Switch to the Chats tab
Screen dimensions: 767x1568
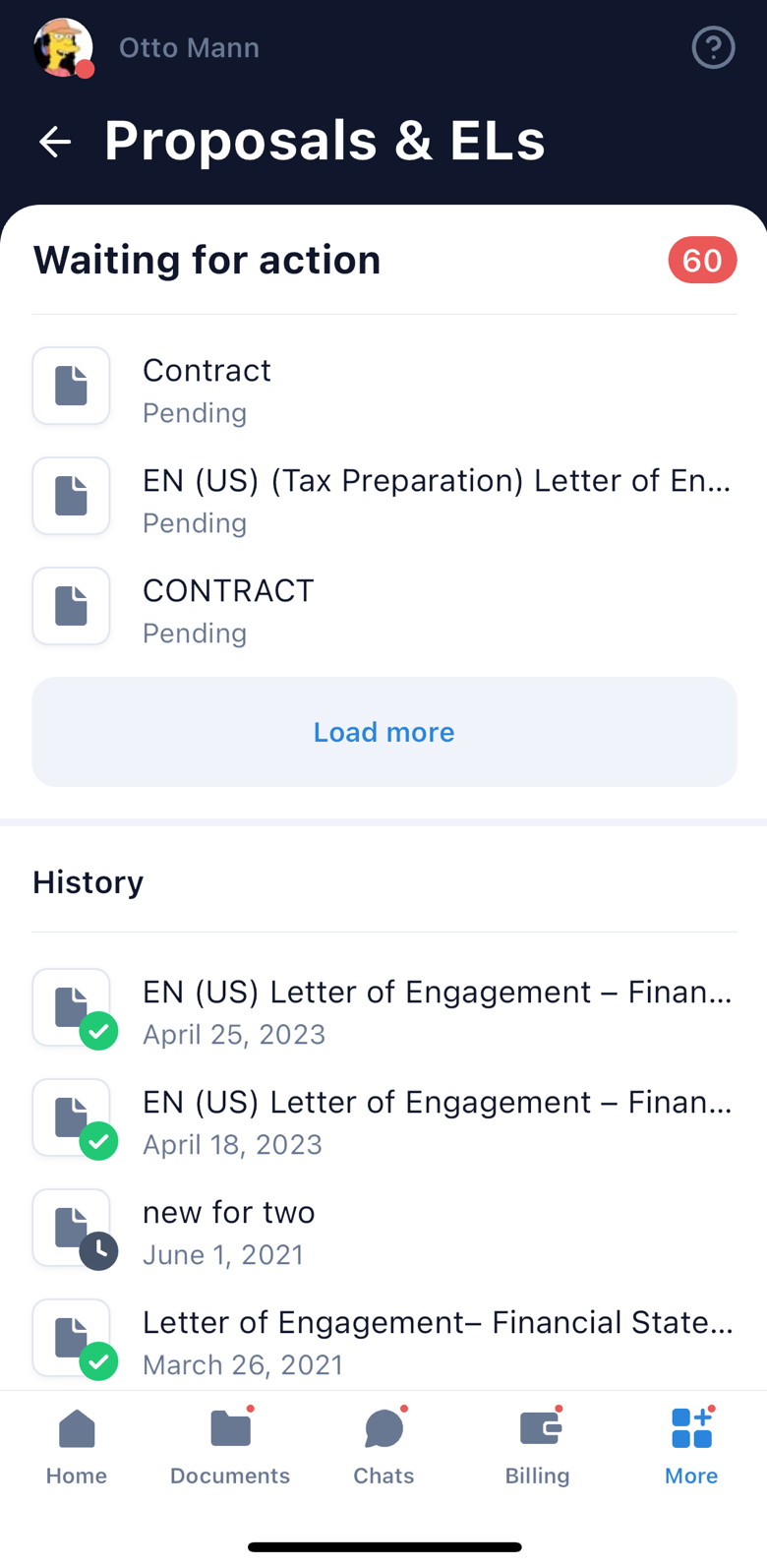(383, 1446)
